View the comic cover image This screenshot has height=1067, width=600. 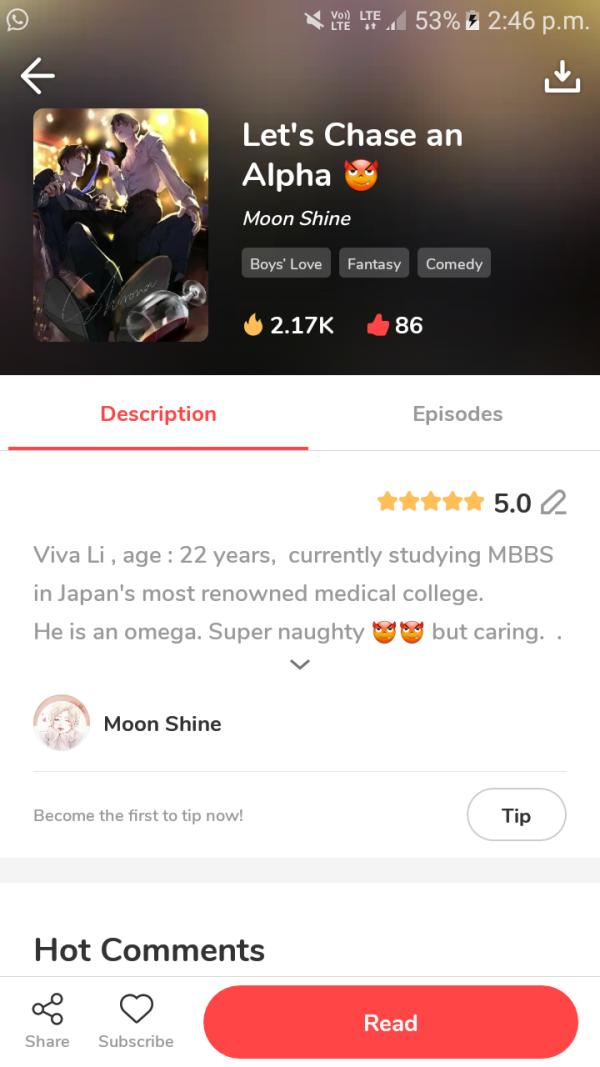point(121,225)
